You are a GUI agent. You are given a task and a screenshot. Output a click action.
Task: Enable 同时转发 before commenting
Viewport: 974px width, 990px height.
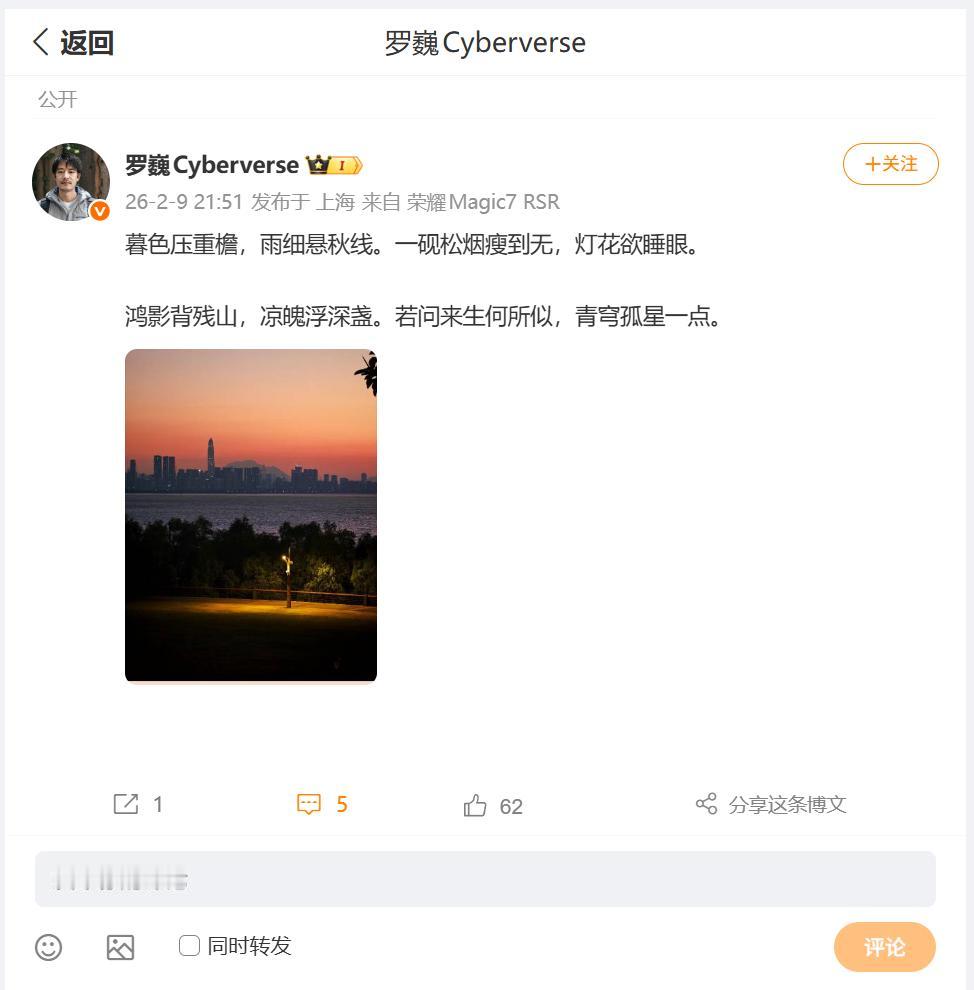coord(189,944)
